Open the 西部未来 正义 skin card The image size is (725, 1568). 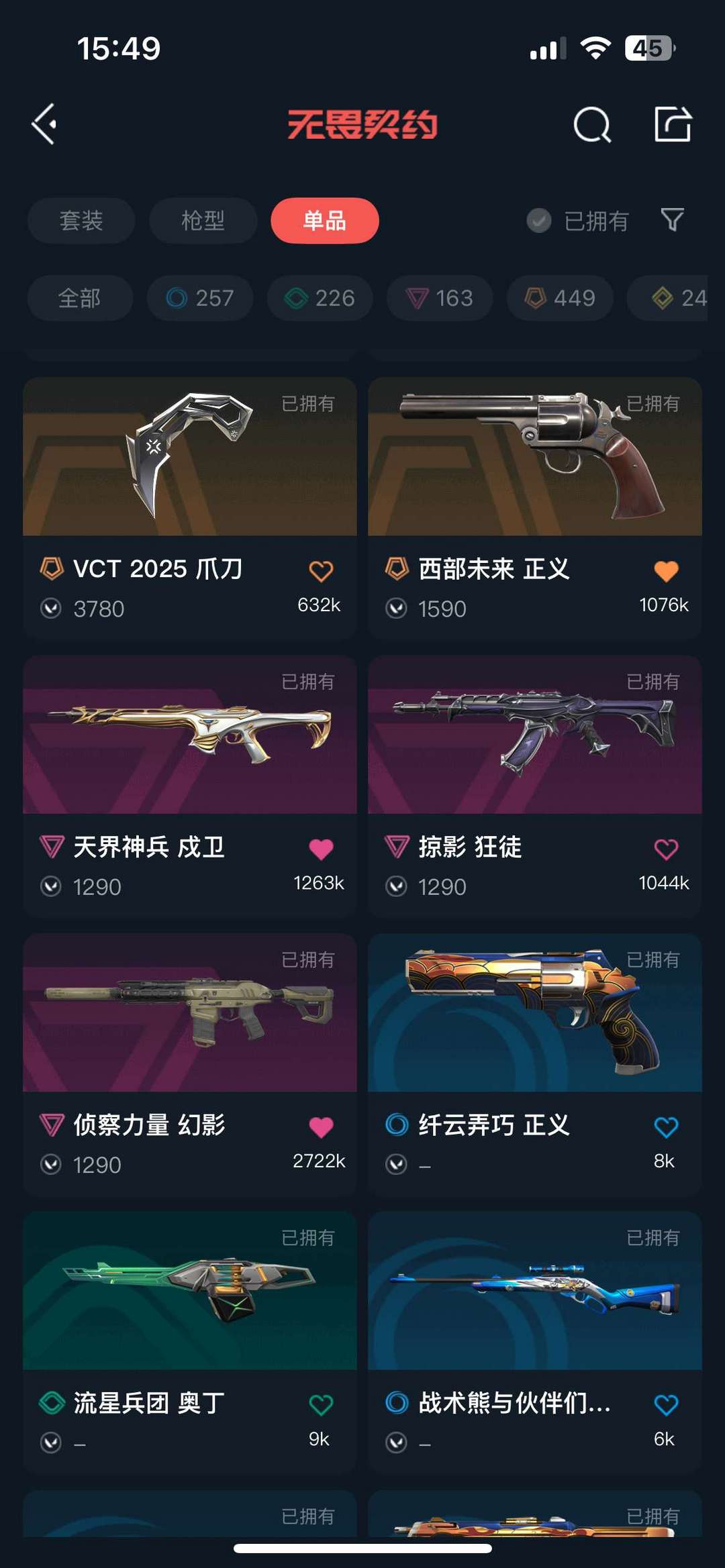[x=535, y=508]
